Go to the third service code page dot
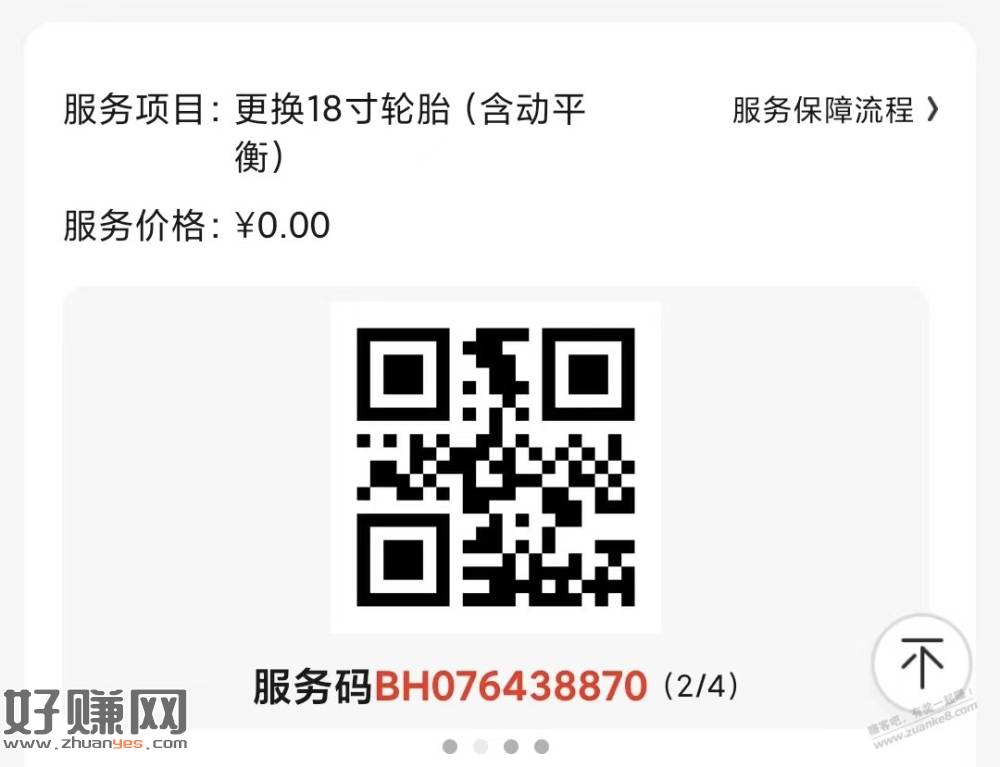Viewport: 1000px width, 767px height. point(511,746)
